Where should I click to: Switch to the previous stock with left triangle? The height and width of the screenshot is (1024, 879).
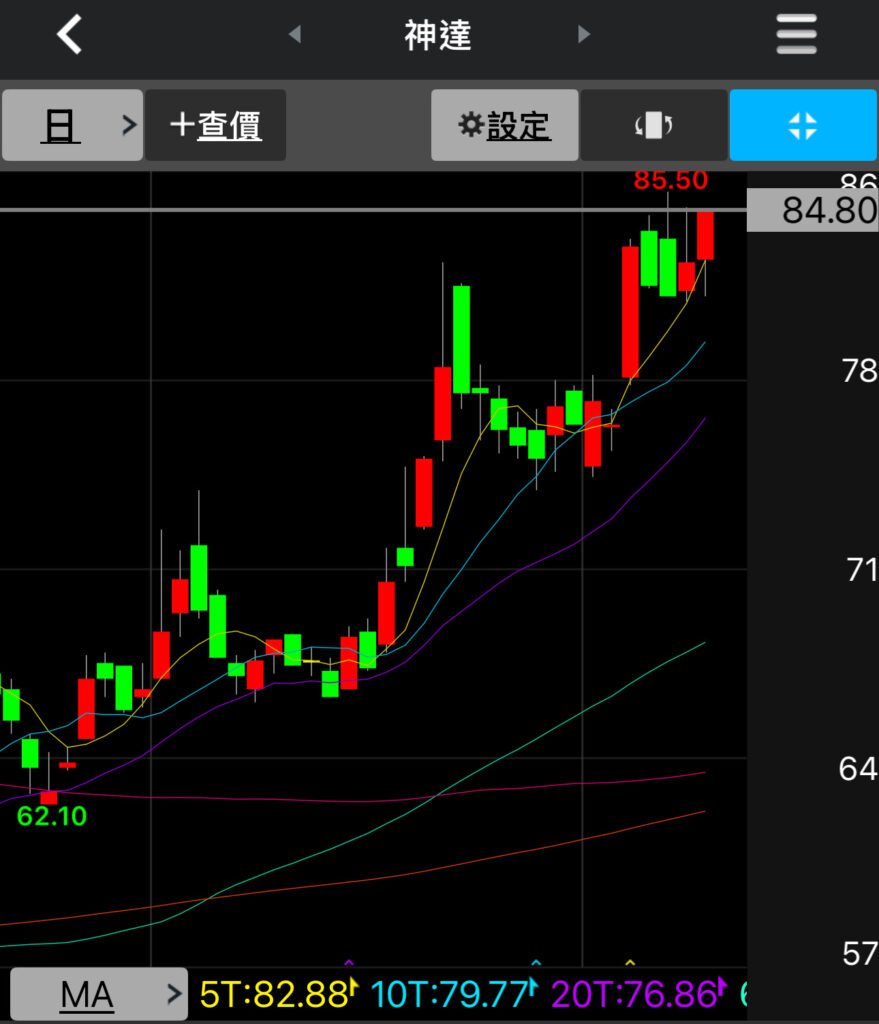click(x=294, y=35)
